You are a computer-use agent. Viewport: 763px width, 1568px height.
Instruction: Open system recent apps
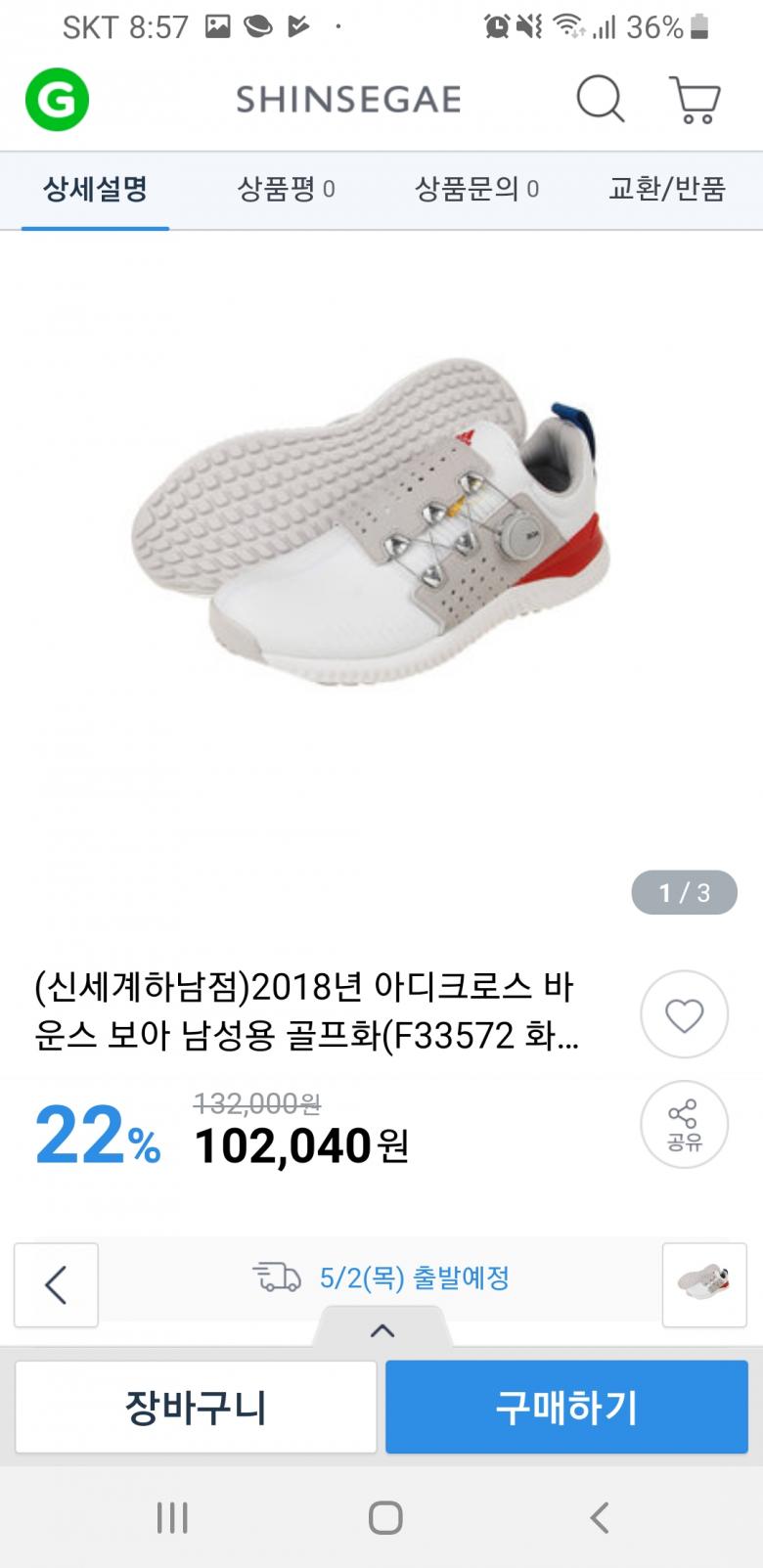click(172, 1517)
